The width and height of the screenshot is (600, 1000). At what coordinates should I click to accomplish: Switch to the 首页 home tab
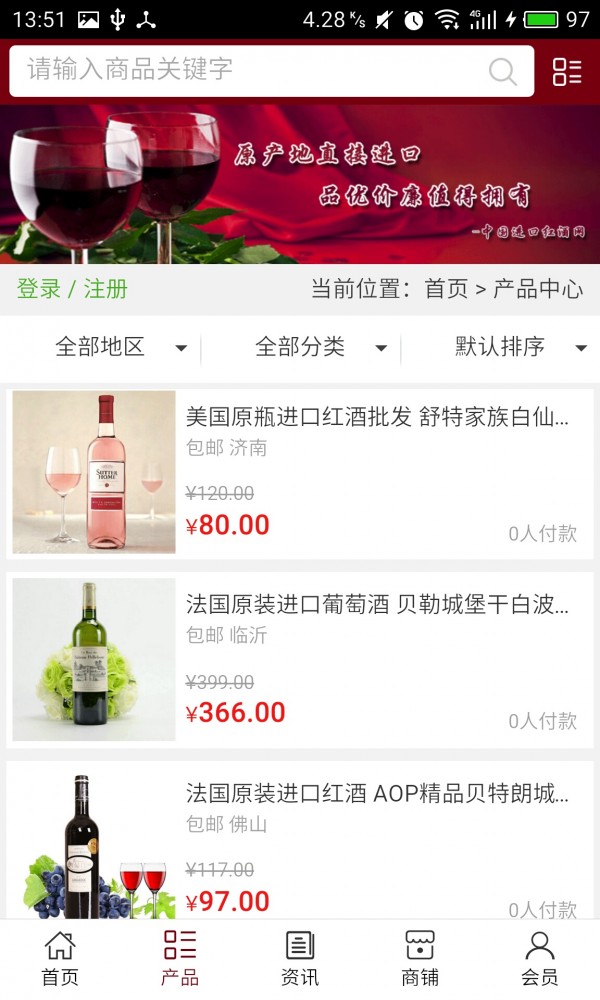[x=60, y=958]
